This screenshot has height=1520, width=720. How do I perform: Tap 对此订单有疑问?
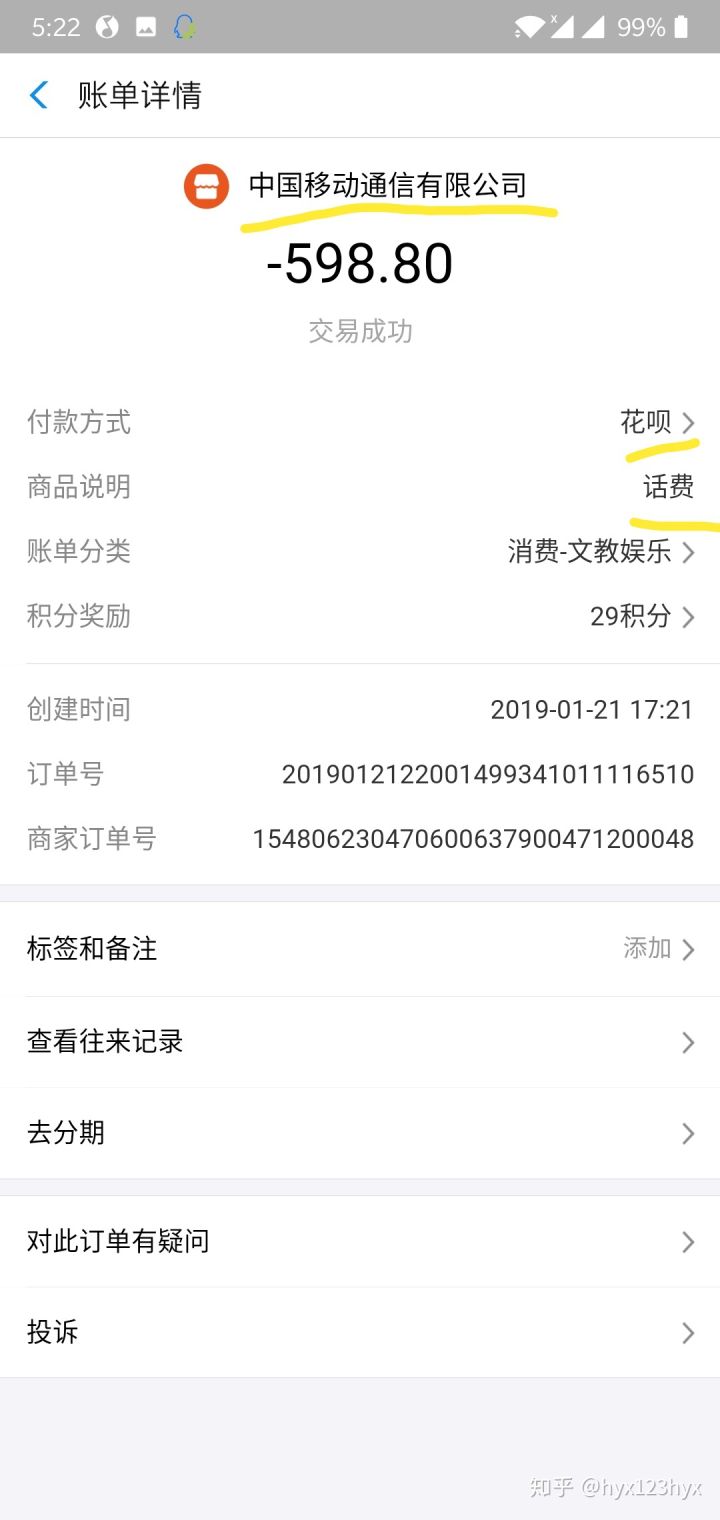[x=360, y=1242]
